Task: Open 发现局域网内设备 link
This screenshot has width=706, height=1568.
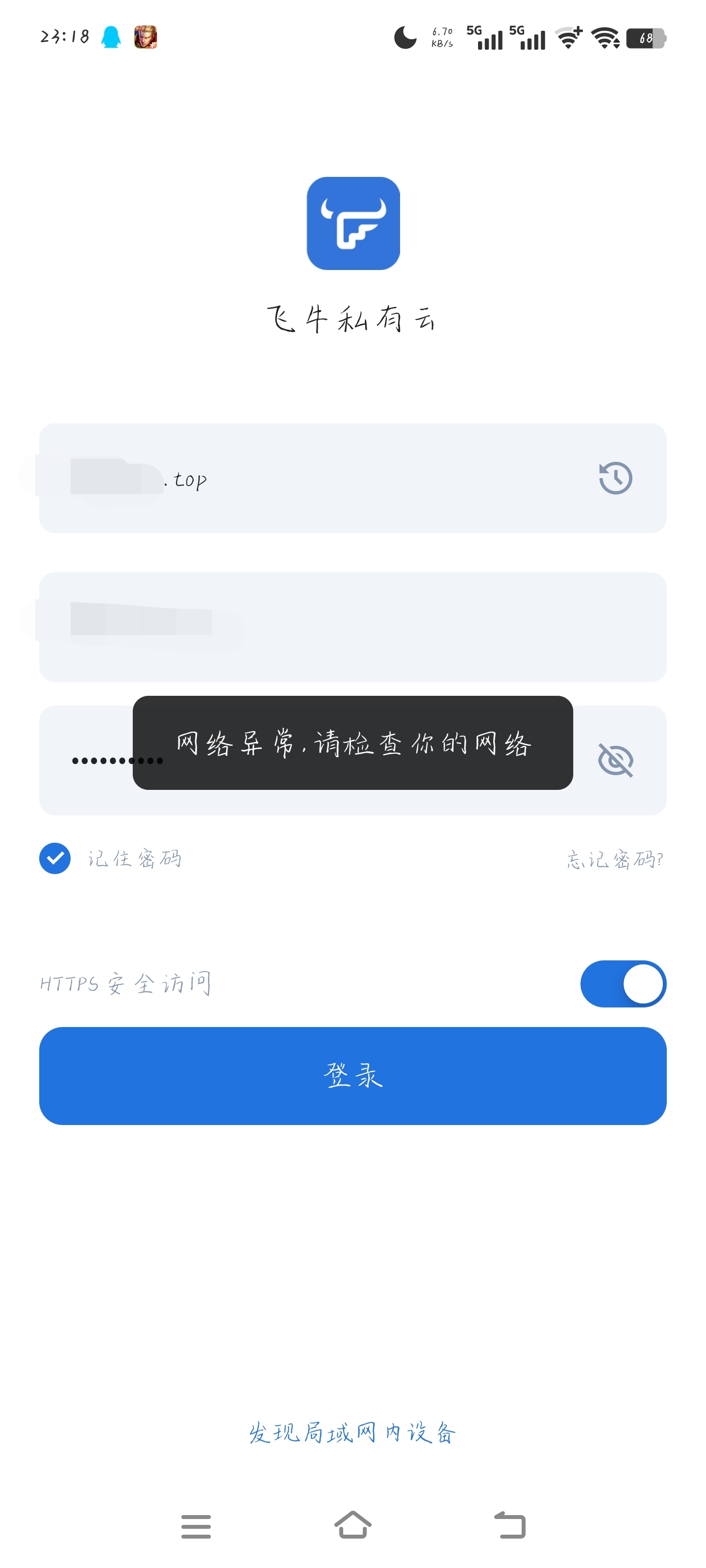Action: 353,1433
